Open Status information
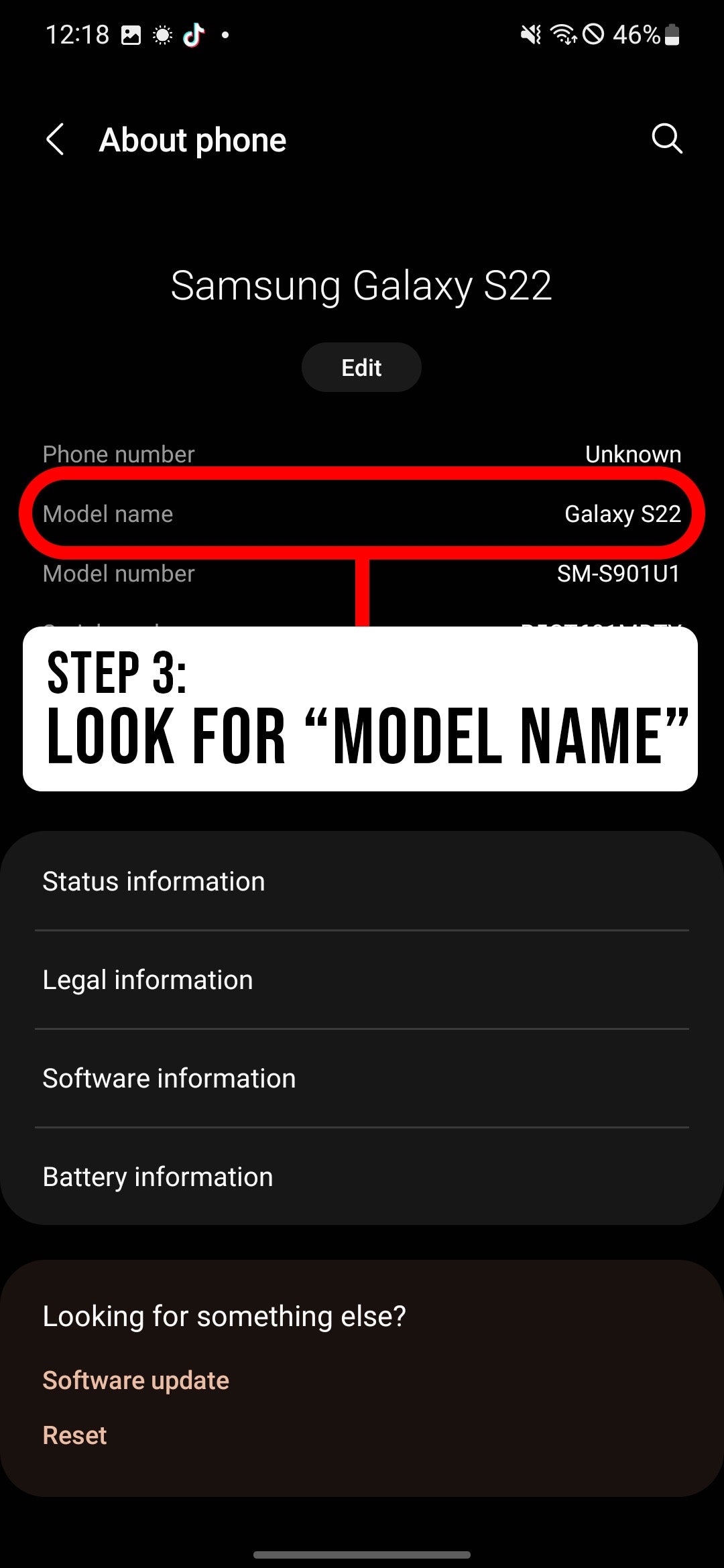This screenshot has width=724, height=1568. [362, 881]
